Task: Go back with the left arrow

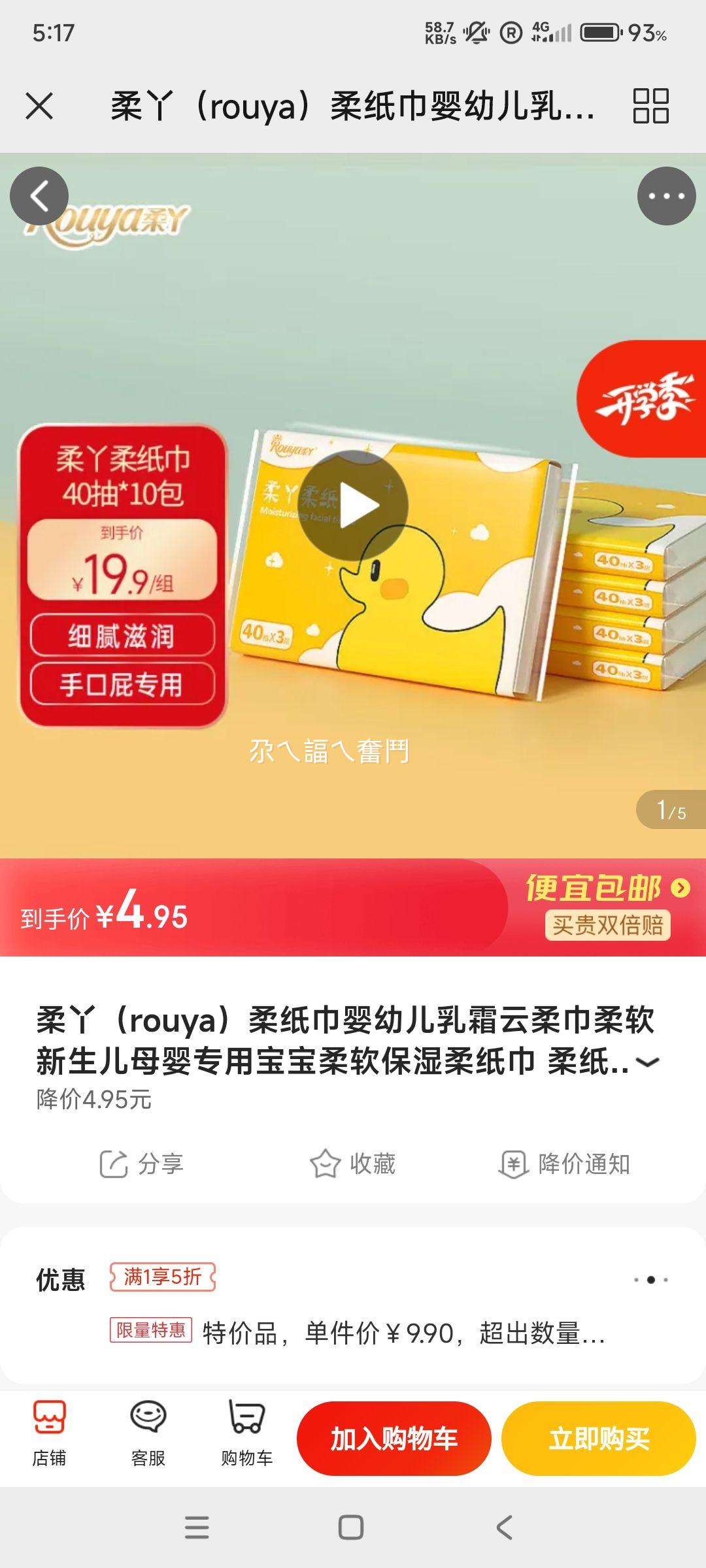Action: (x=39, y=196)
